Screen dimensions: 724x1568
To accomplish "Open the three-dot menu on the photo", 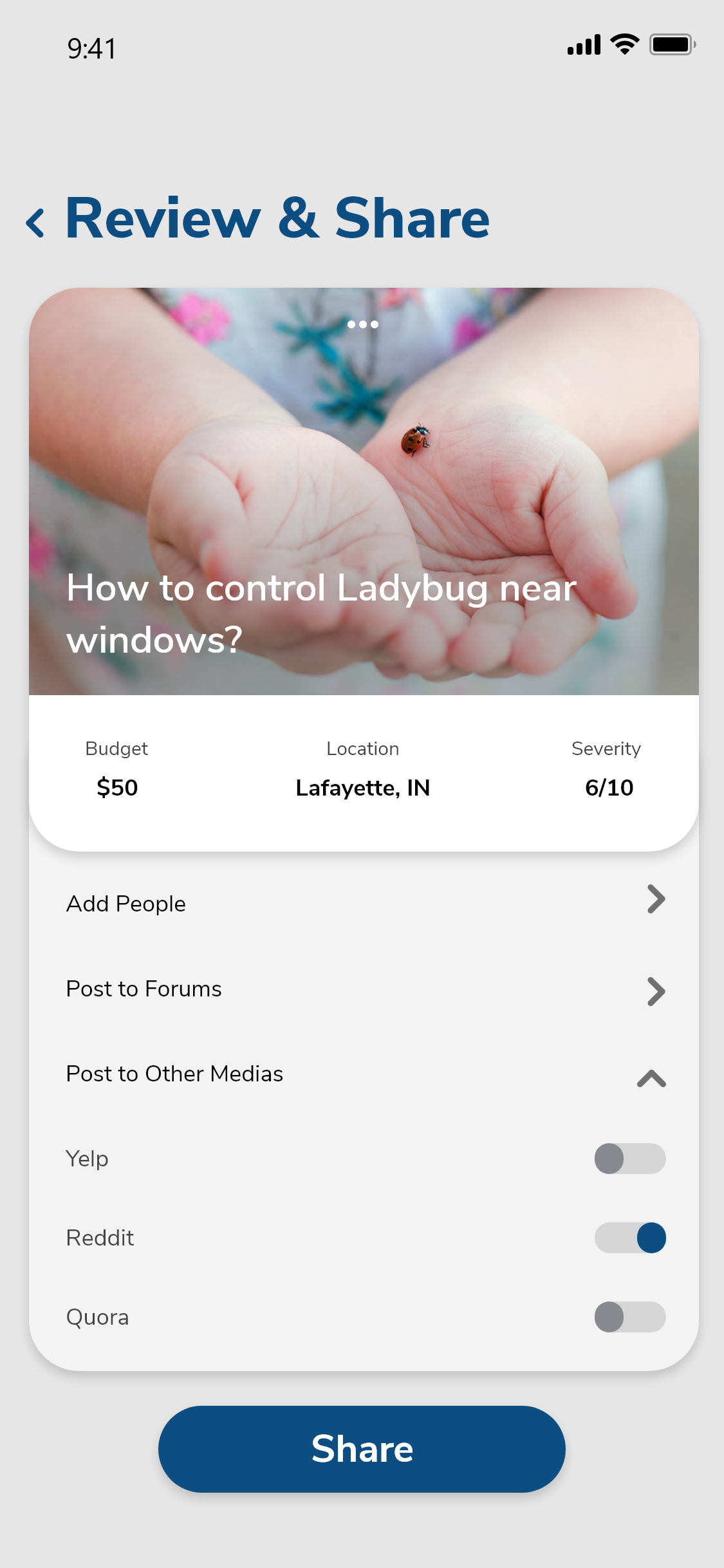I will coord(362,324).
